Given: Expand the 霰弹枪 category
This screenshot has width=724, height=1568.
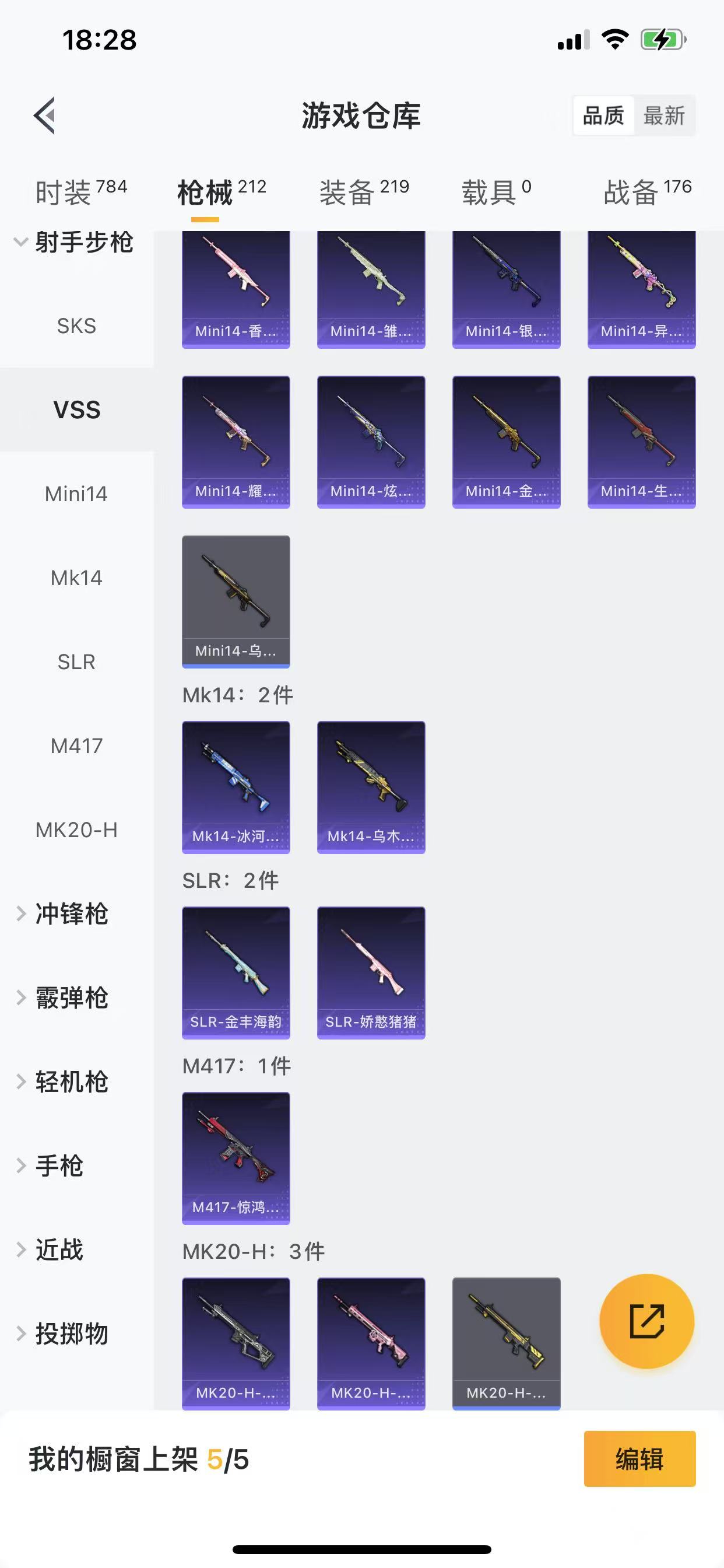Looking at the screenshot, I should click(x=71, y=998).
